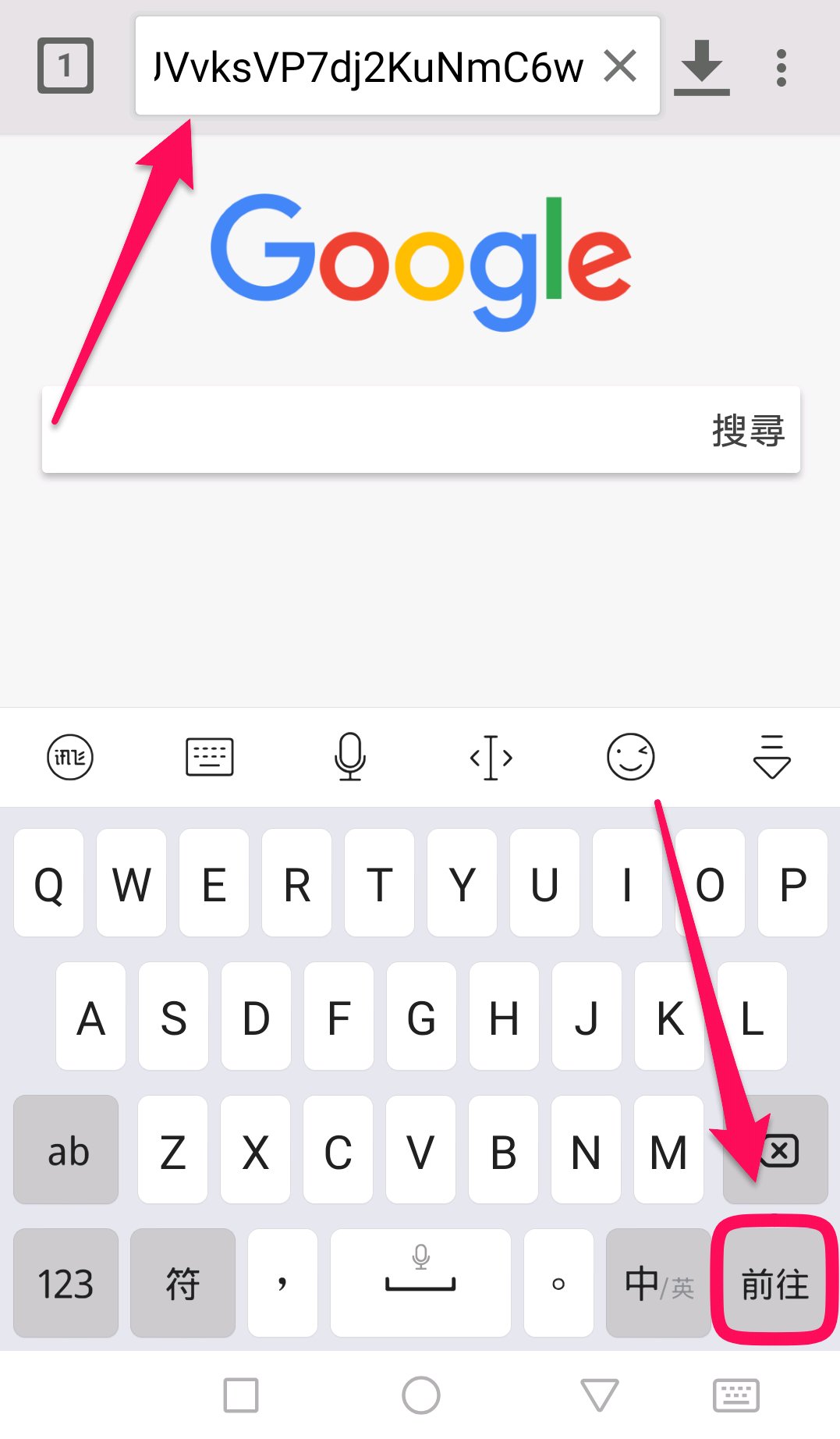The height and width of the screenshot is (1439, 840).
Task: Type the letter G key
Action: (x=421, y=1017)
